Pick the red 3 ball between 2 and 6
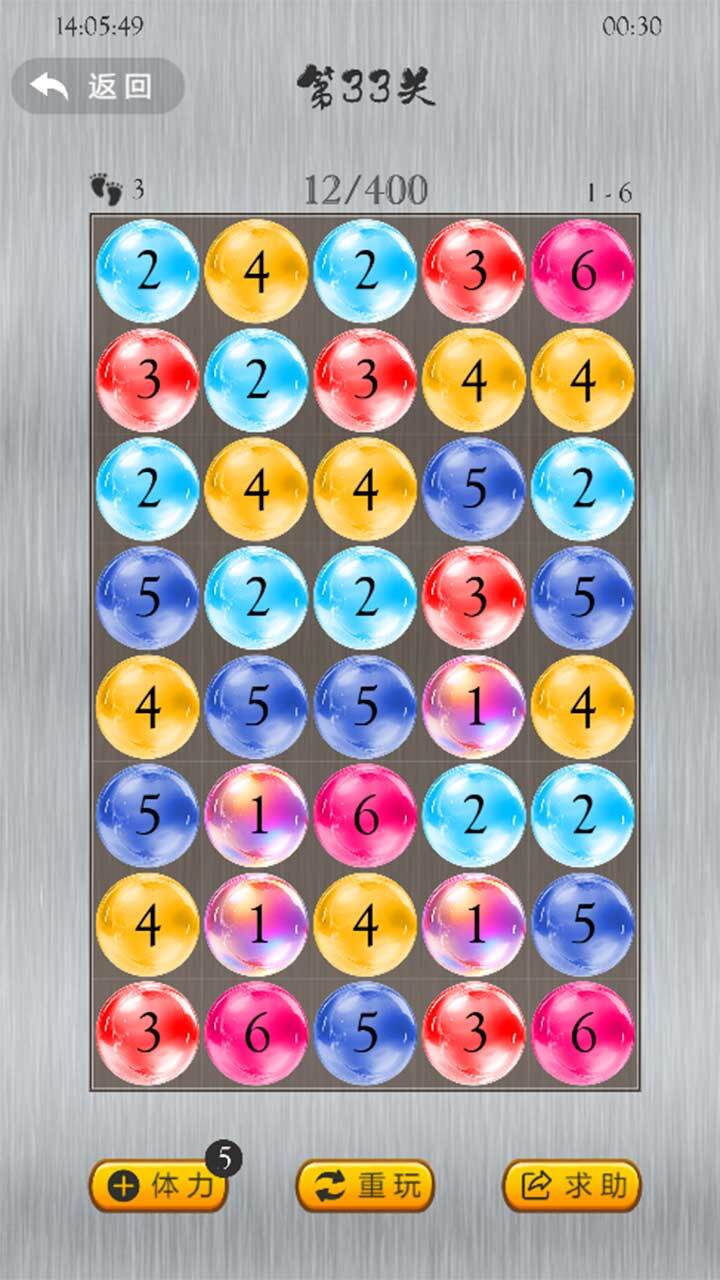The image size is (720, 1280). [x=474, y=270]
